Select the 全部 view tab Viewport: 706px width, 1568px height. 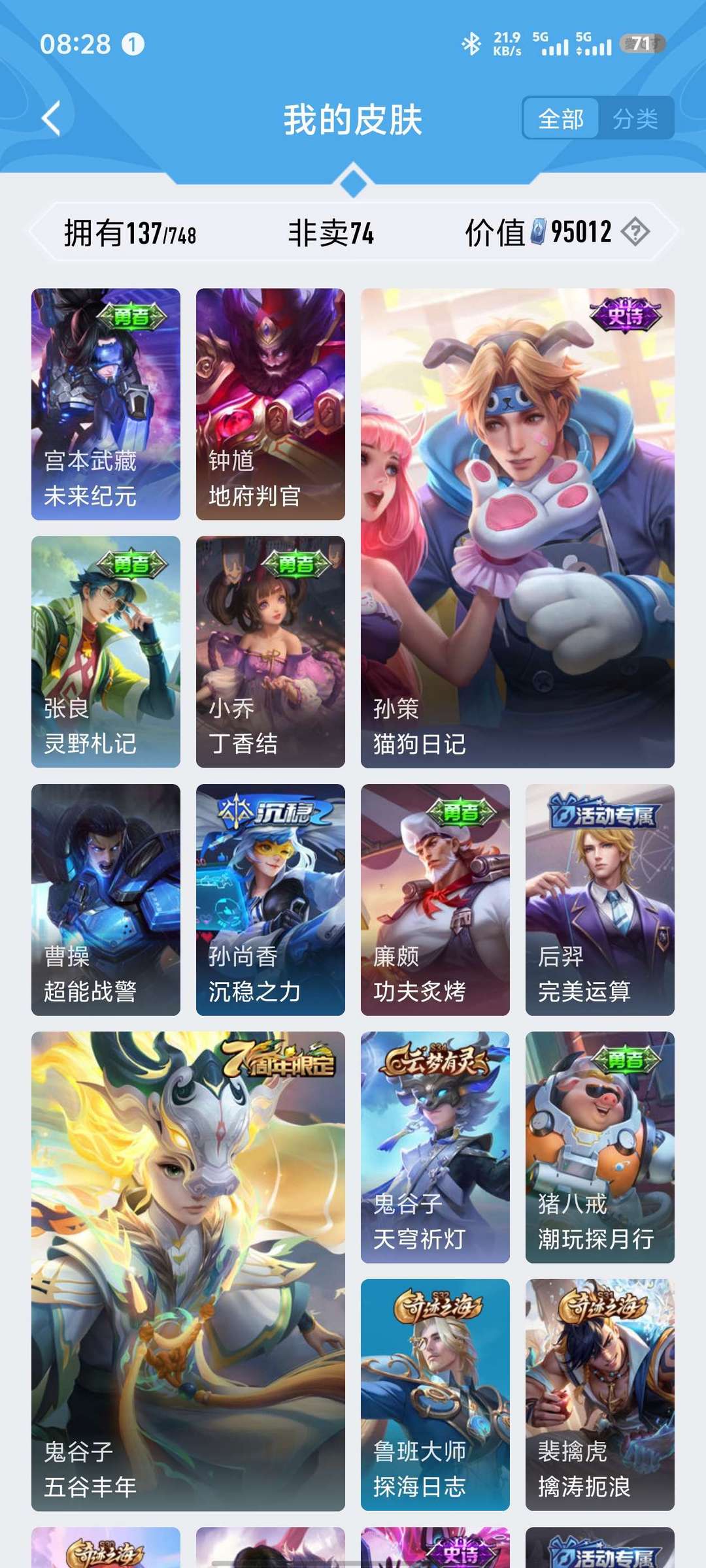coord(561,119)
